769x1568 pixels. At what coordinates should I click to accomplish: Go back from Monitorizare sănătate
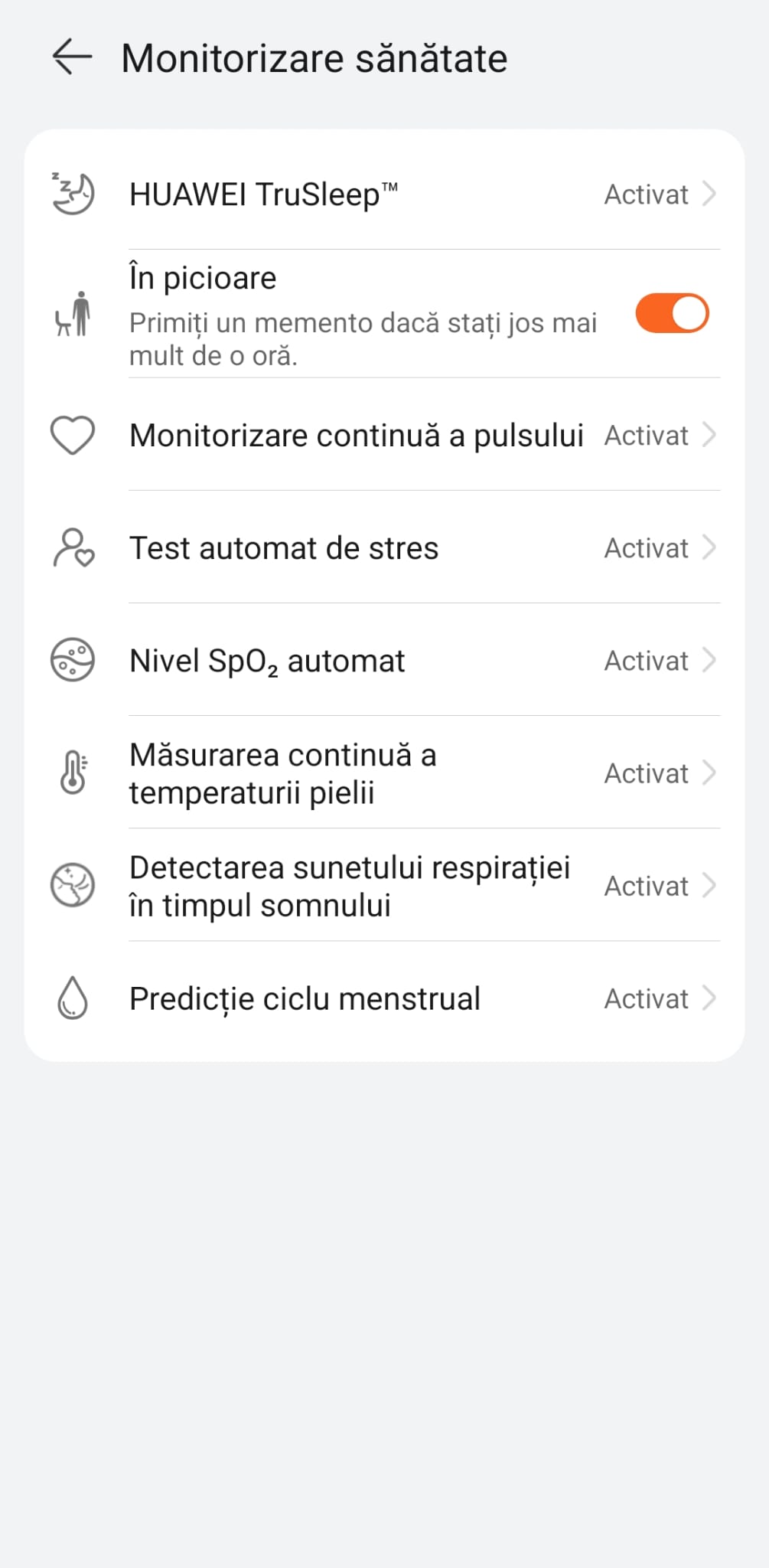(72, 57)
